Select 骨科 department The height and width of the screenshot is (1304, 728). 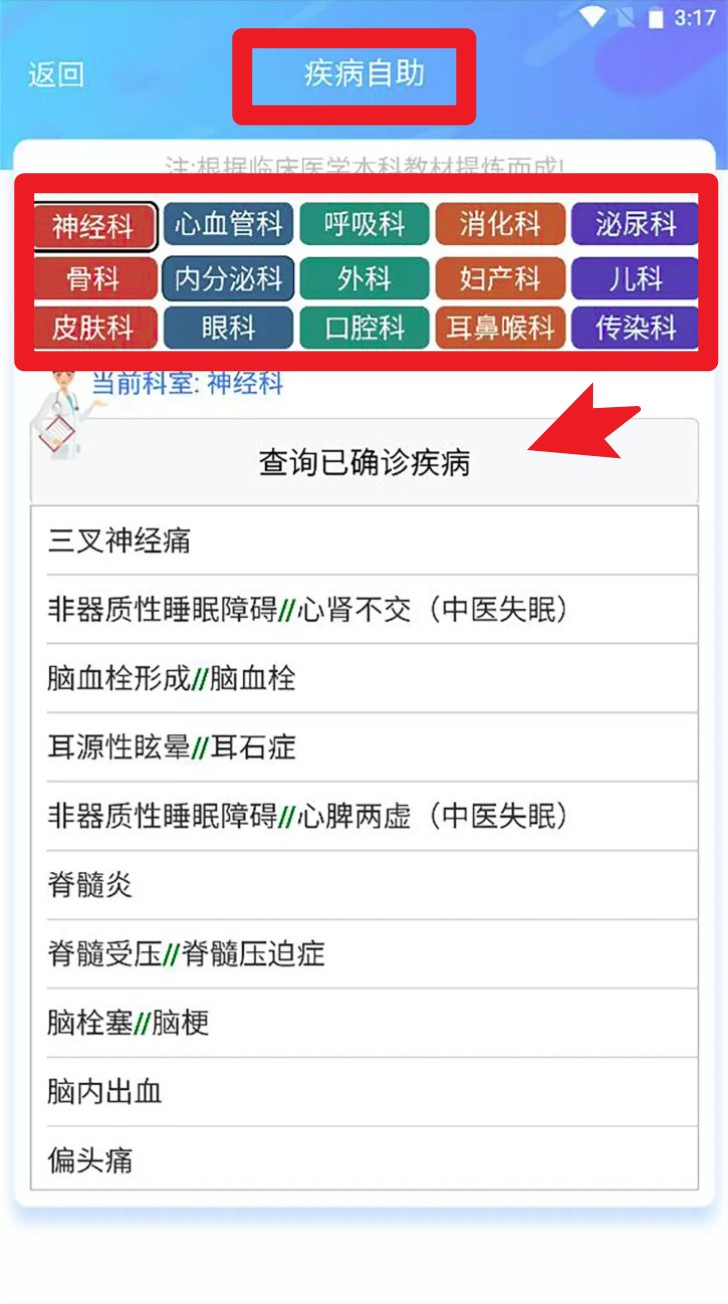point(94,278)
